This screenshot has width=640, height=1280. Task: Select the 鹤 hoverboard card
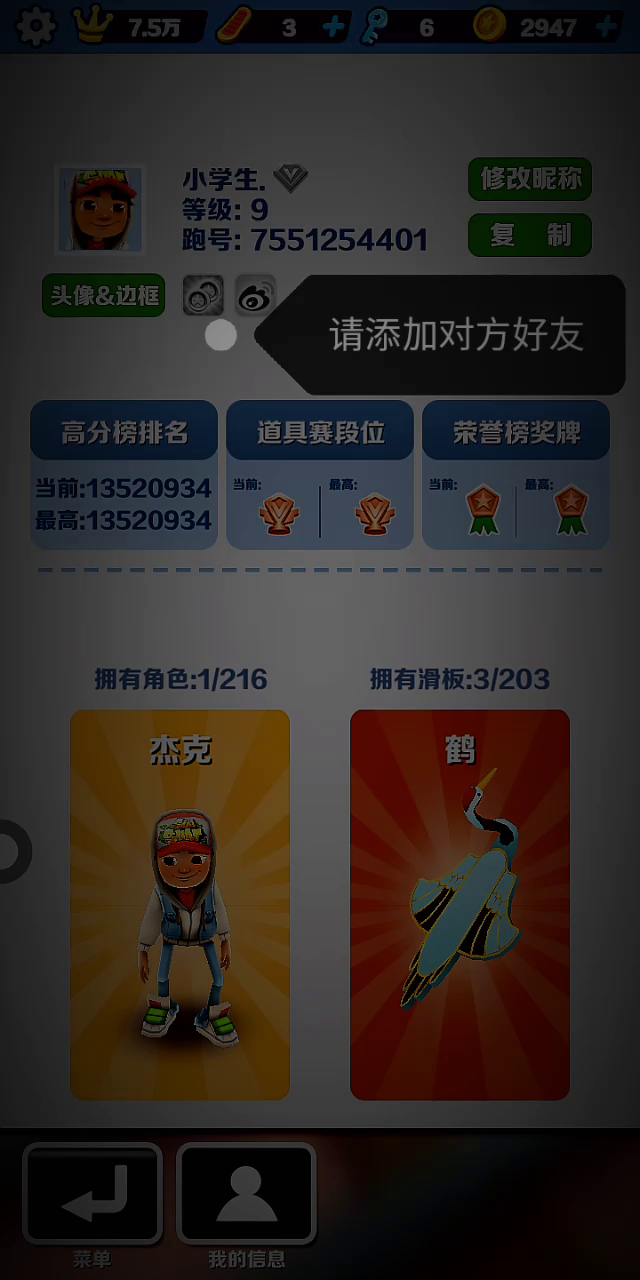pyautogui.click(x=460, y=905)
